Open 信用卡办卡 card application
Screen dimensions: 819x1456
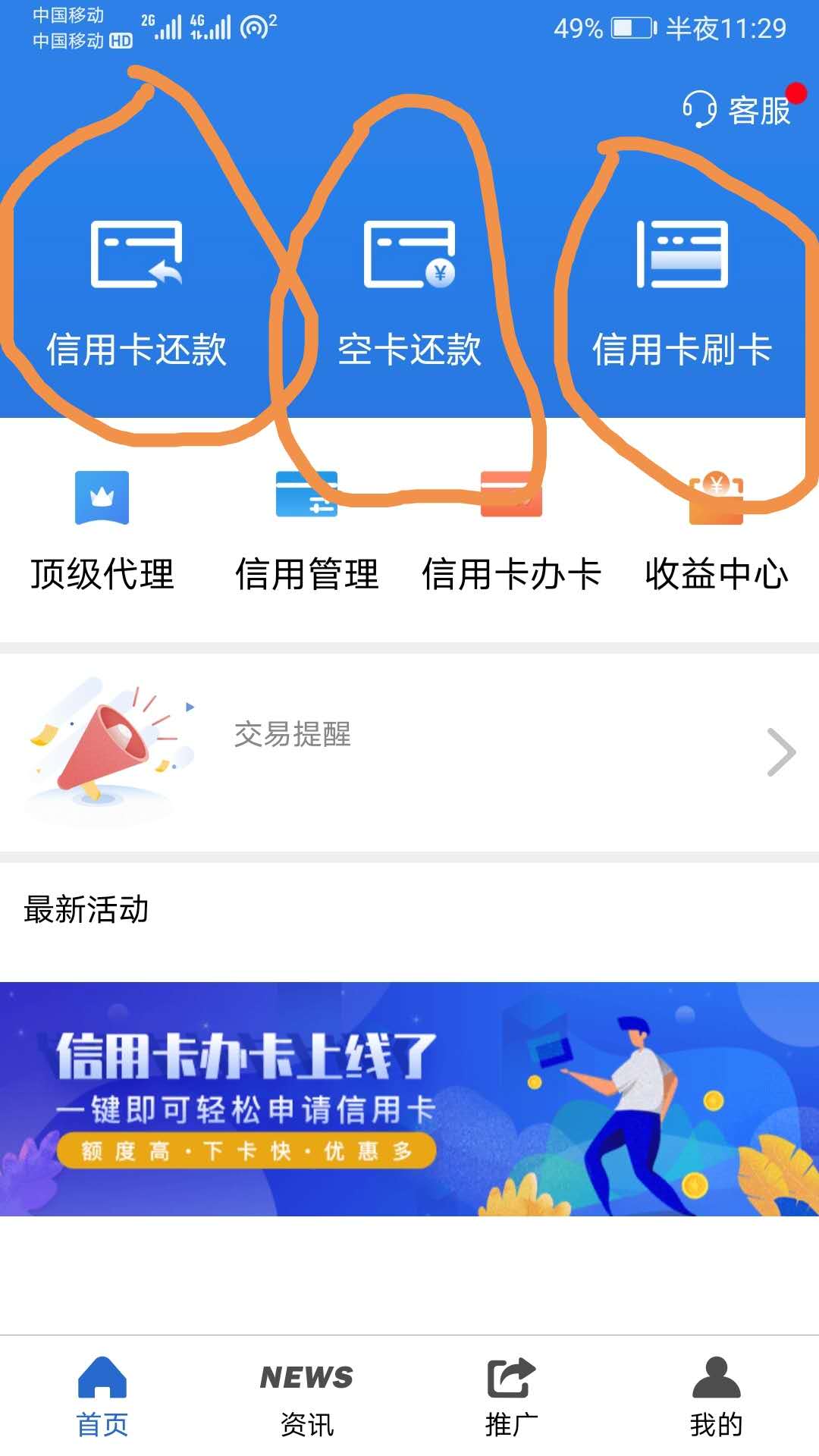pyautogui.click(x=511, y=531)
